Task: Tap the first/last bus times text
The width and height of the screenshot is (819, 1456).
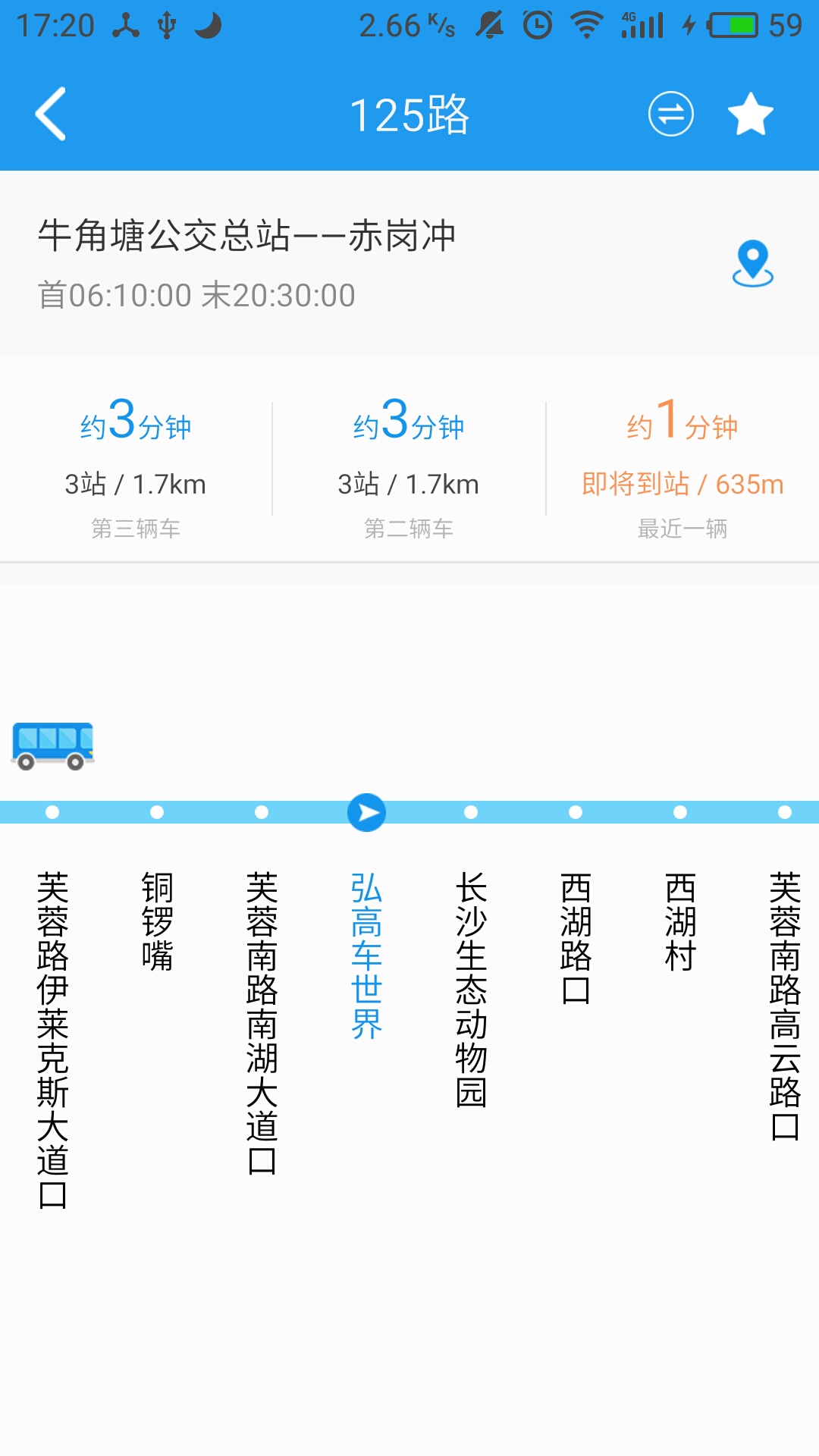Action: pos(199,294)
